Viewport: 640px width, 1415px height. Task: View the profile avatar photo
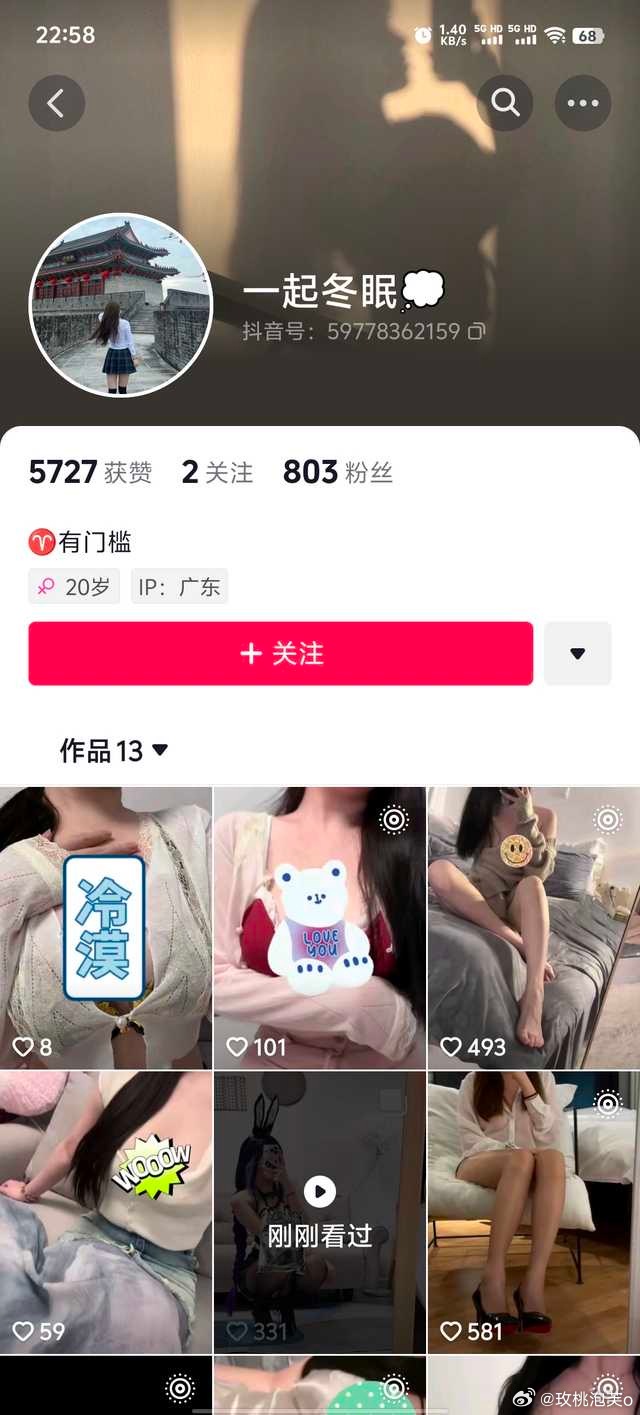(121, 305)
